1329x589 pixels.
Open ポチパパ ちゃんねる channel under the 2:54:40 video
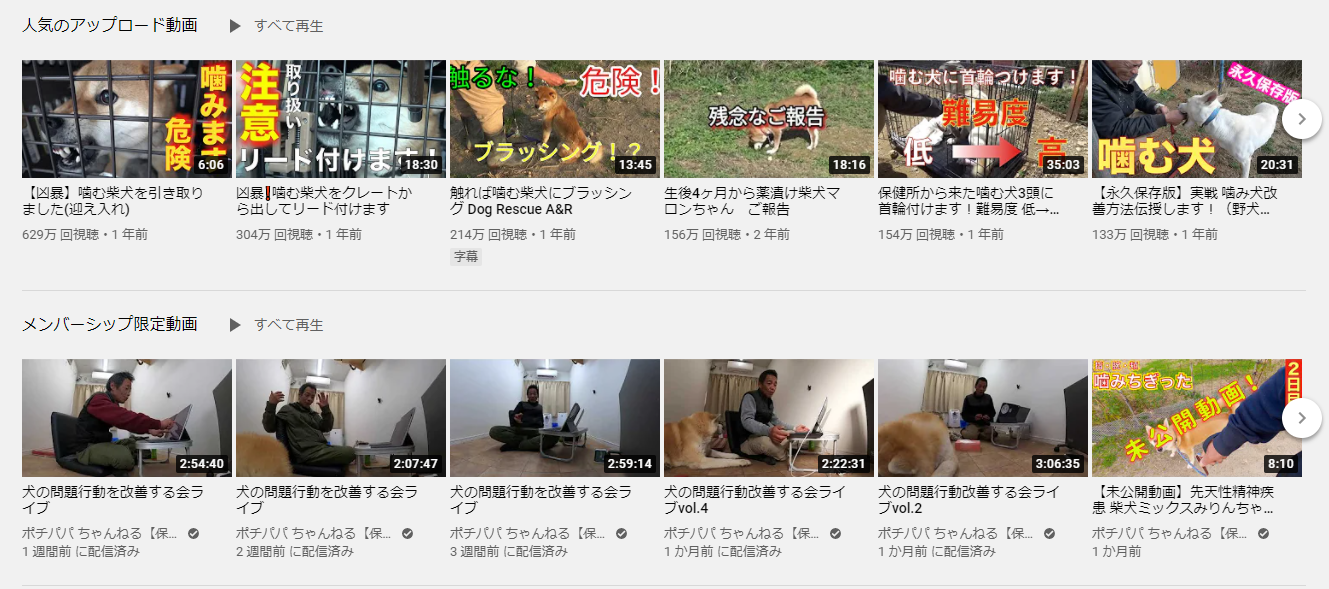[100, 533]
